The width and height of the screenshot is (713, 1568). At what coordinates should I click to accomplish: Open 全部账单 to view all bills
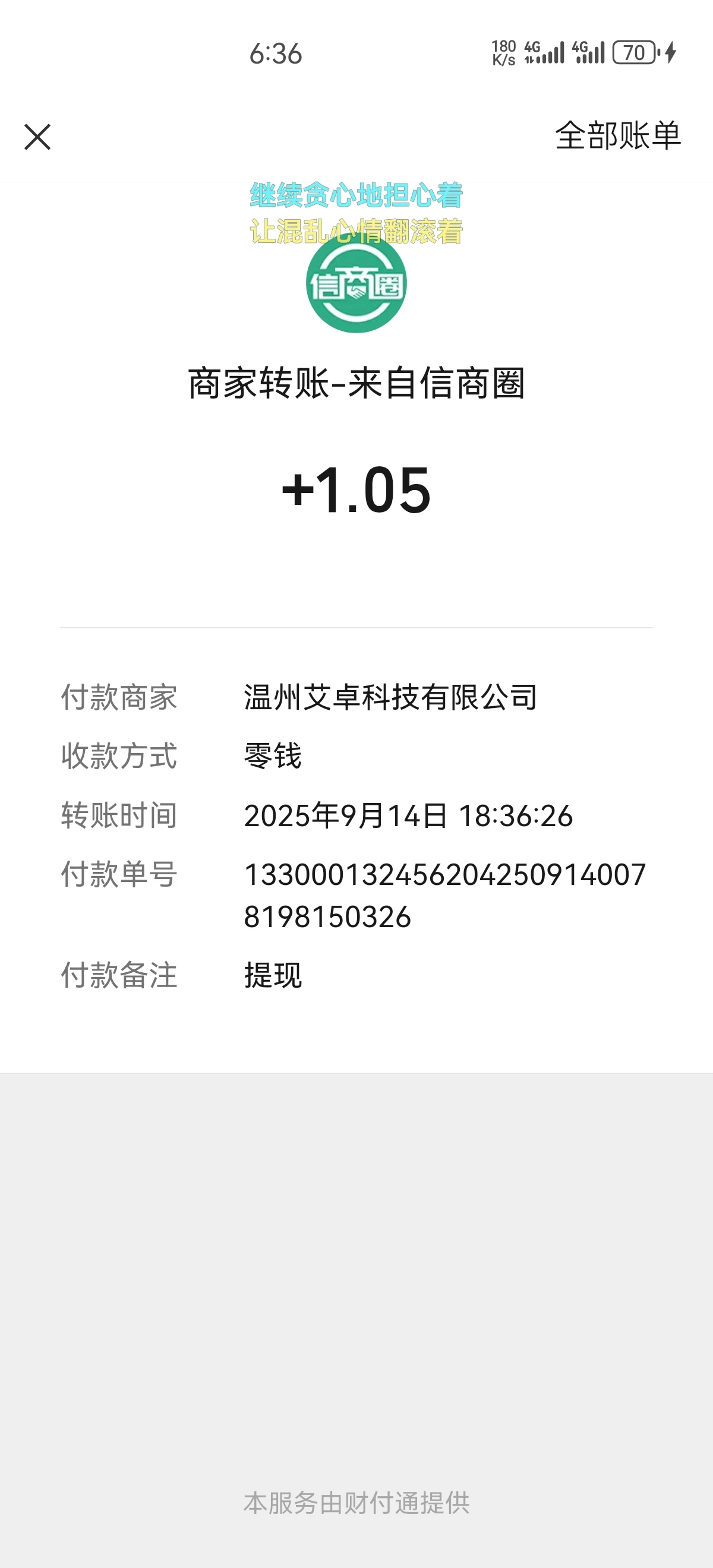coord(618,136)
